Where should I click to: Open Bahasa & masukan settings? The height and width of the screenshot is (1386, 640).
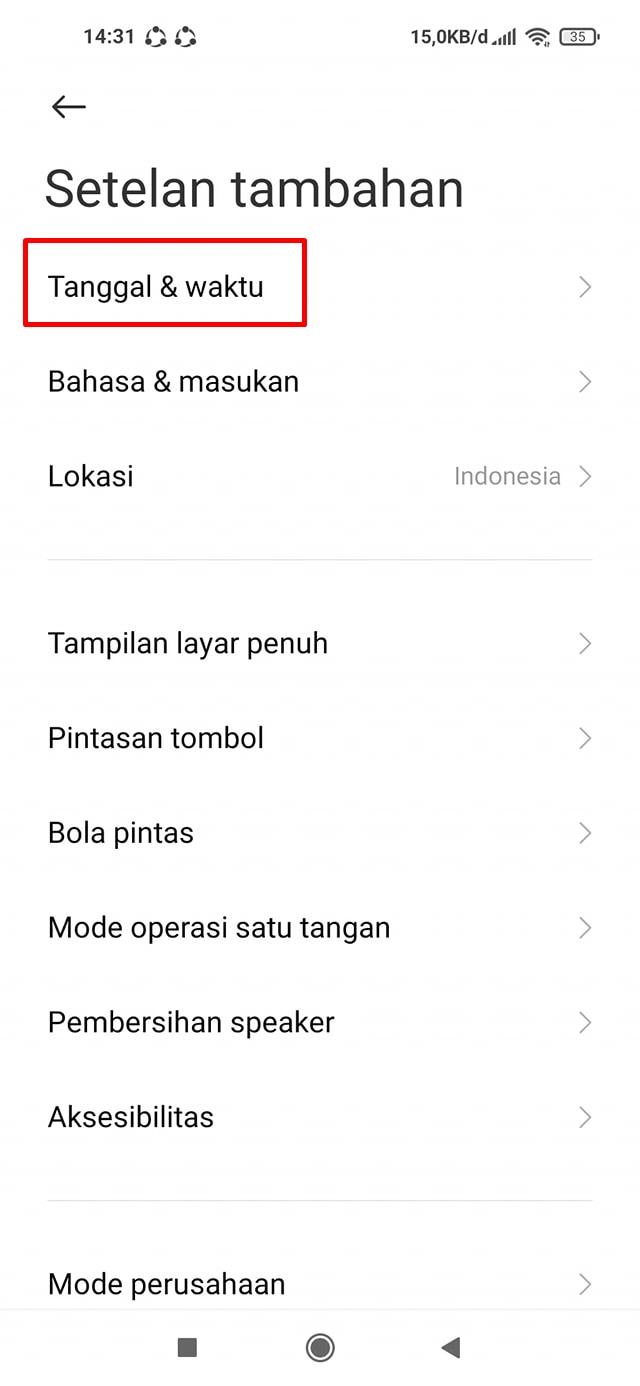[320, 382]
